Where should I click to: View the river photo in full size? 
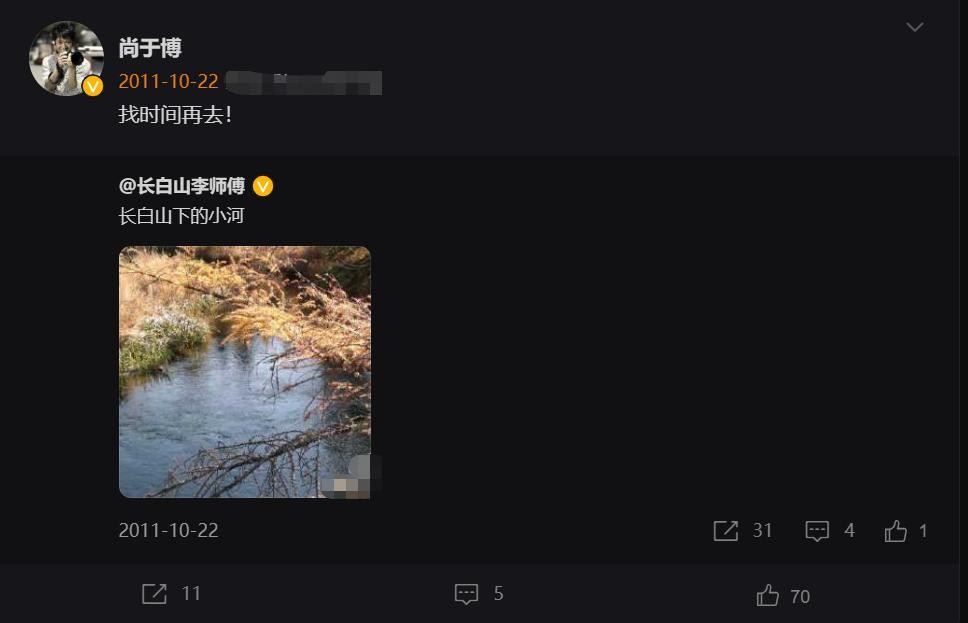(x=245, y=372)
